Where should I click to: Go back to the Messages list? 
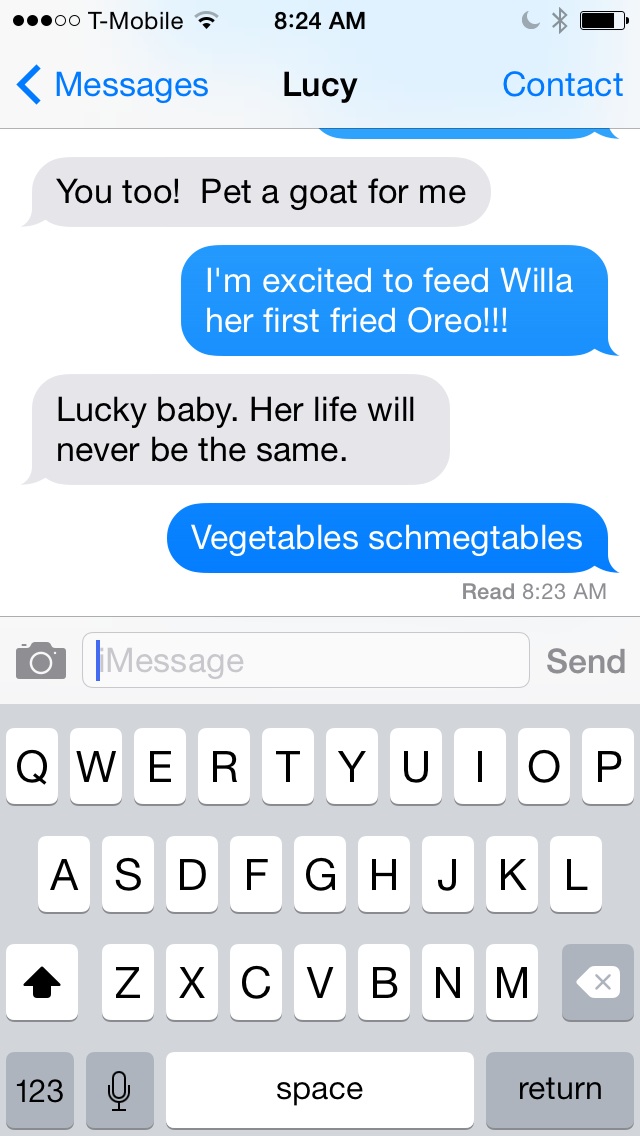pos(112,86)
